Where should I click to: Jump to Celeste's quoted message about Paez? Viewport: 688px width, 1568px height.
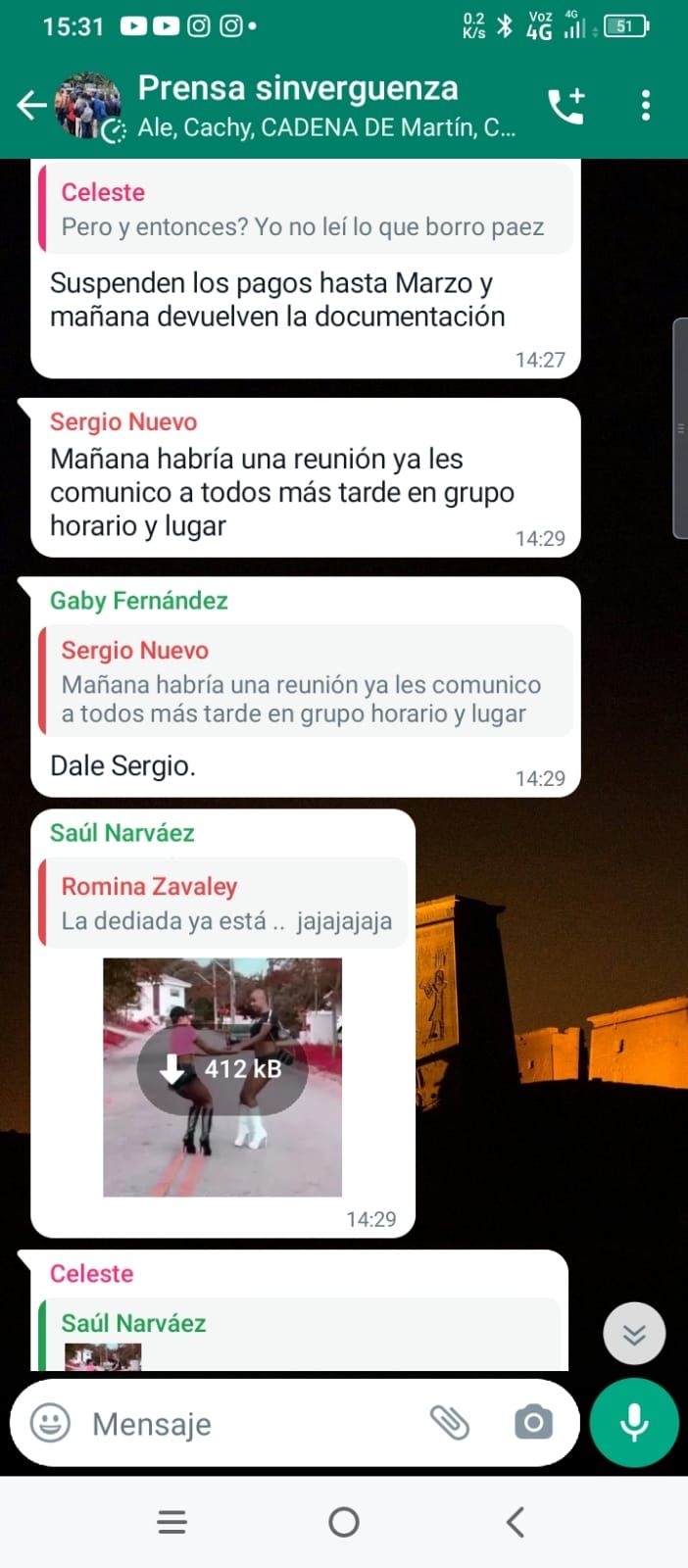click(x=306, y=210)
